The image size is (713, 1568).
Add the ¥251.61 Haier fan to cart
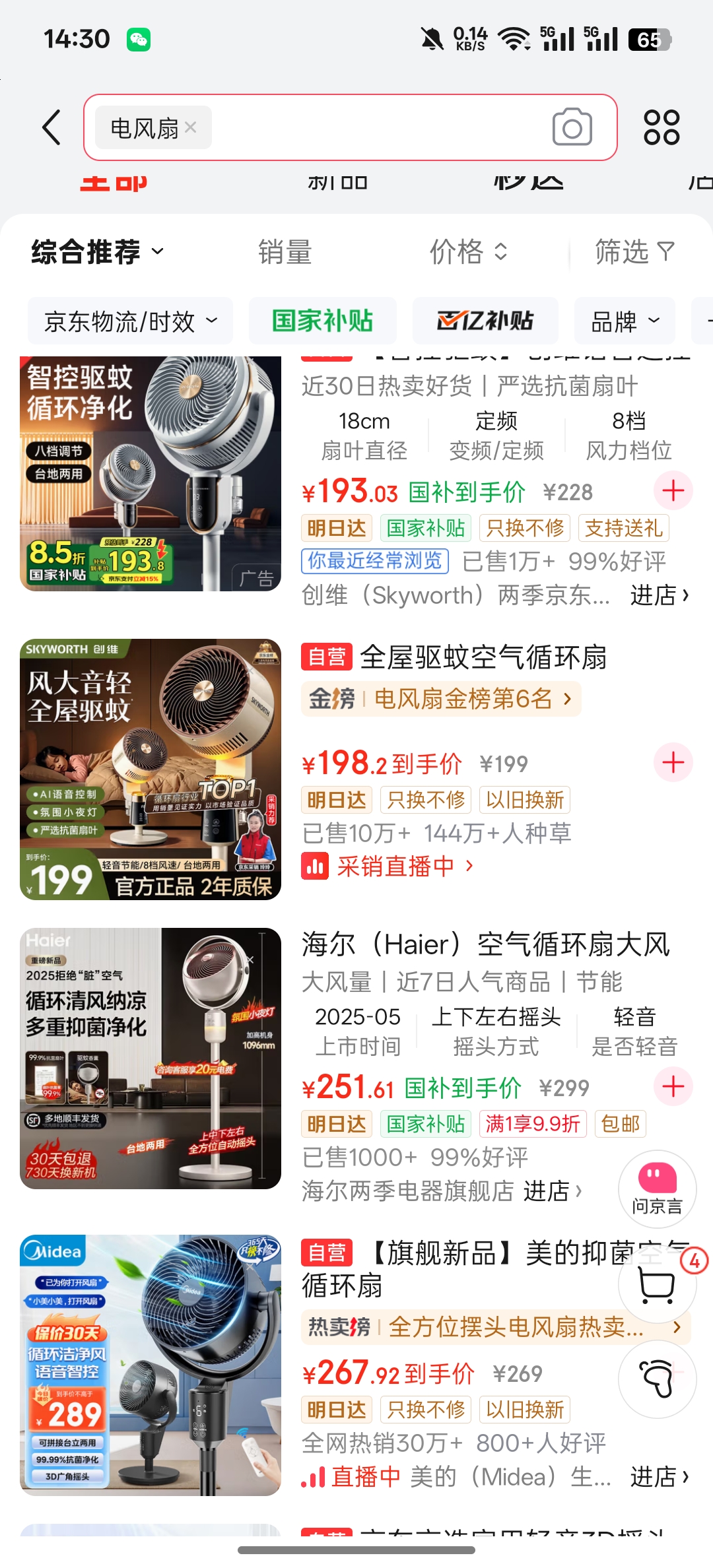673,1086
